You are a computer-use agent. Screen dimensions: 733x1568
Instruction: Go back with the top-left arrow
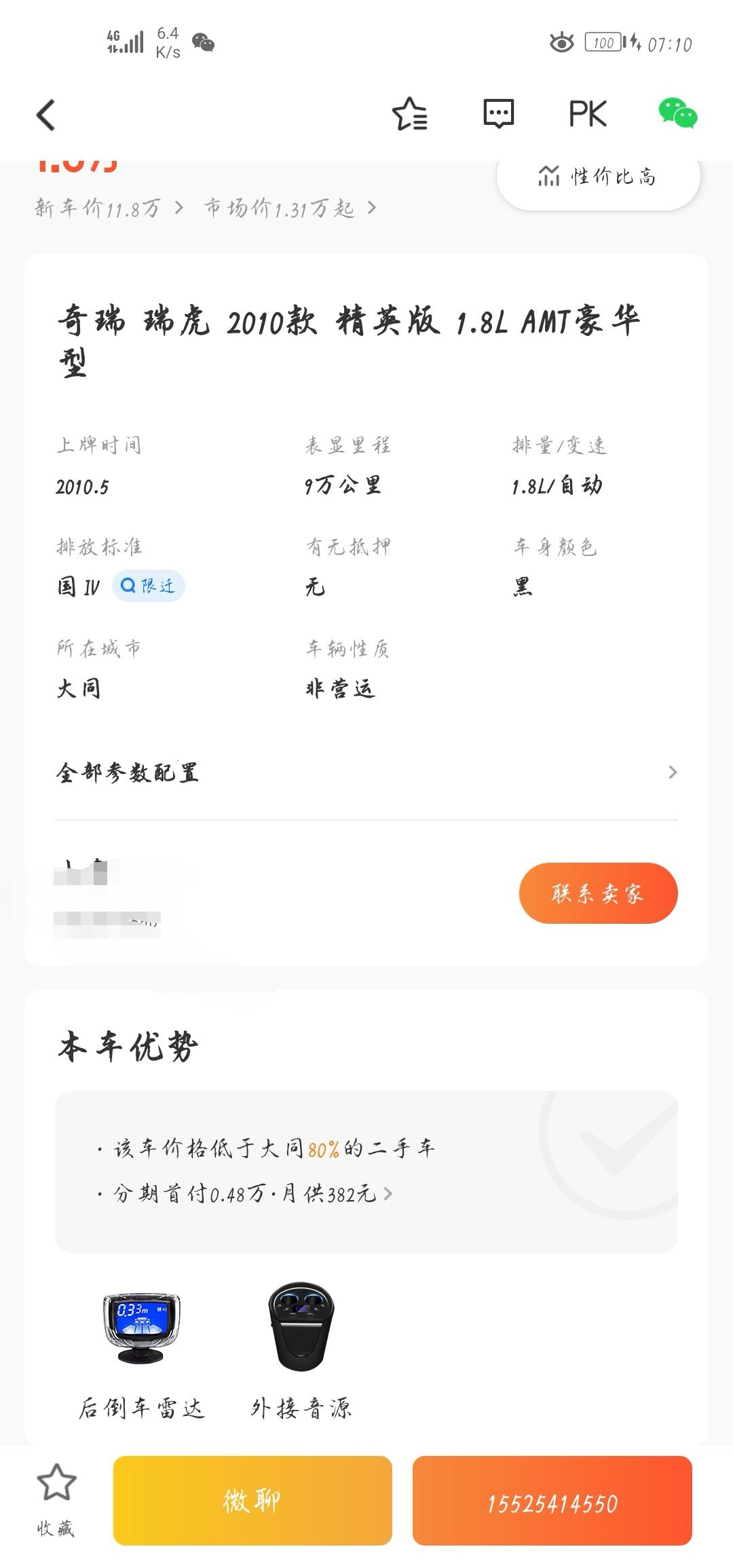pyautogui.click(x=46, y=115)
